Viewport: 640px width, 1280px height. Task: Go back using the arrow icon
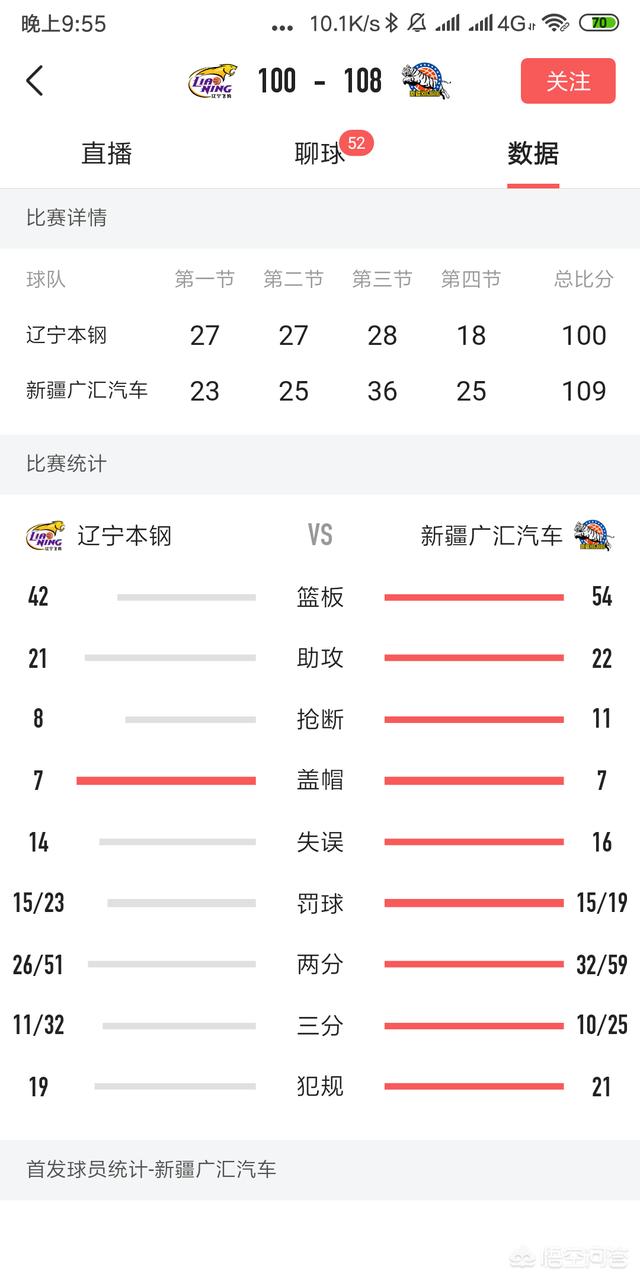36,81
